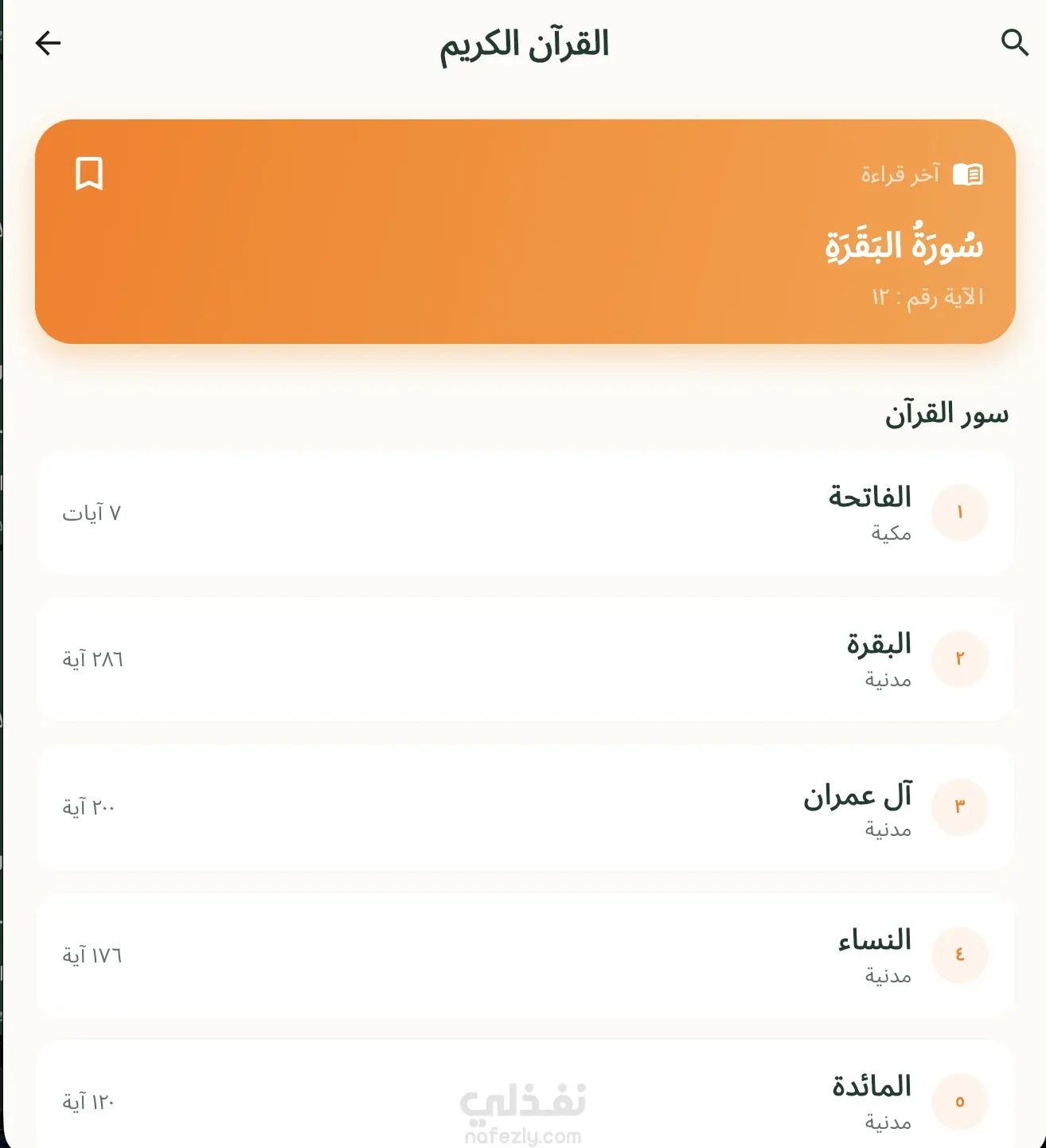Open surah البقرة from the list
The image size is (1046, 1148).
525,659
